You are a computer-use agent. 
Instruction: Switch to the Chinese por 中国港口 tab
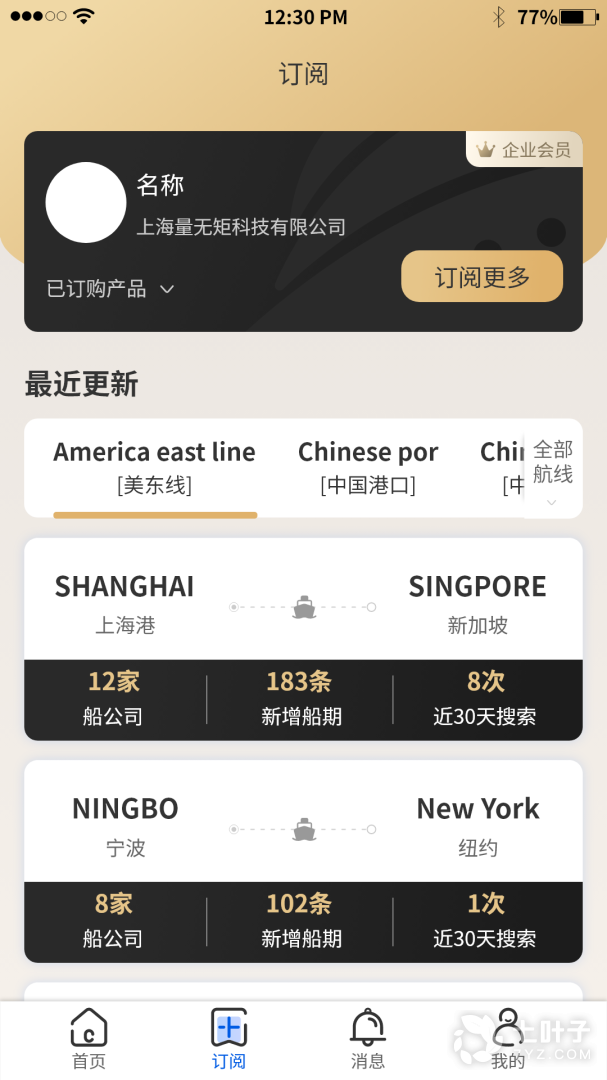(368, 467)
